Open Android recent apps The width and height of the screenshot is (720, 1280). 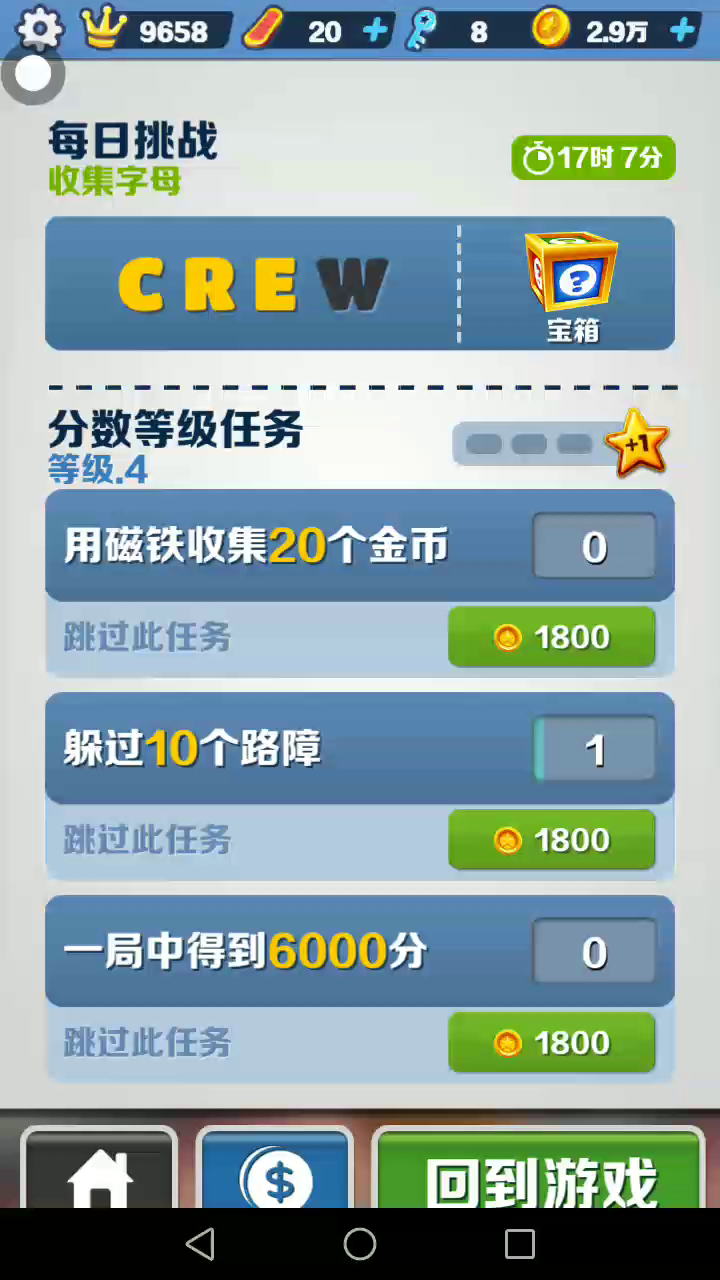point(520,1244)
